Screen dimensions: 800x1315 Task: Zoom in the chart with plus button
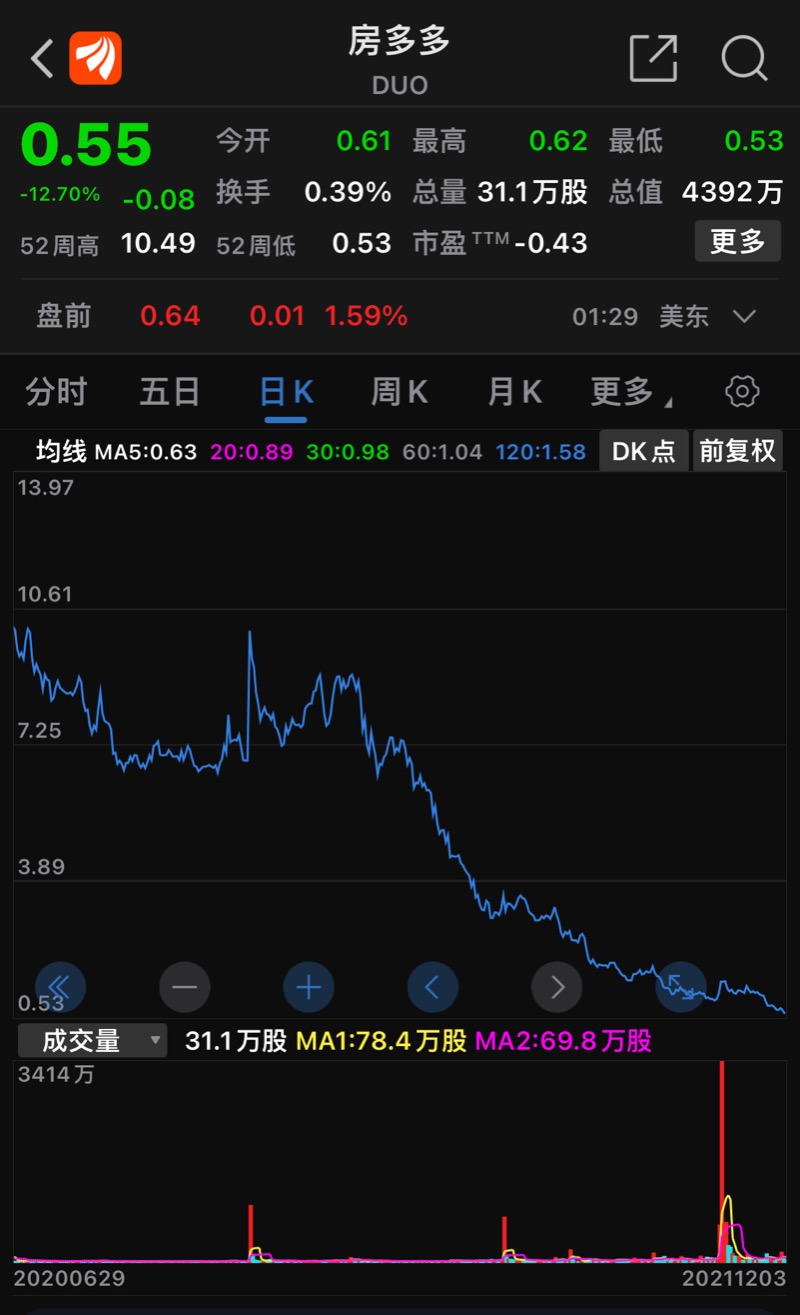(309, 988)
